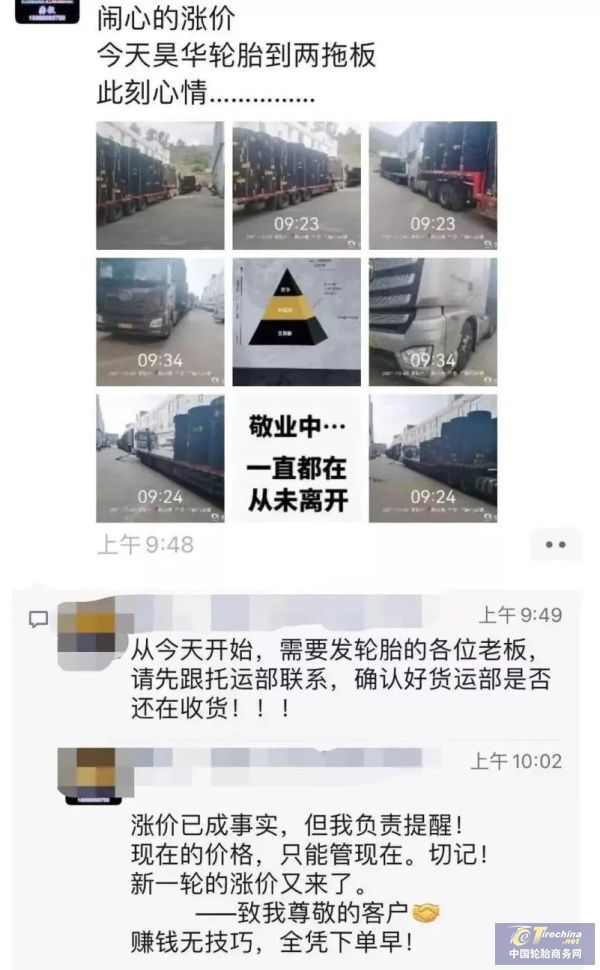
Task: Open the two-dot like and comment menu
Action: (x=555, y=545)
